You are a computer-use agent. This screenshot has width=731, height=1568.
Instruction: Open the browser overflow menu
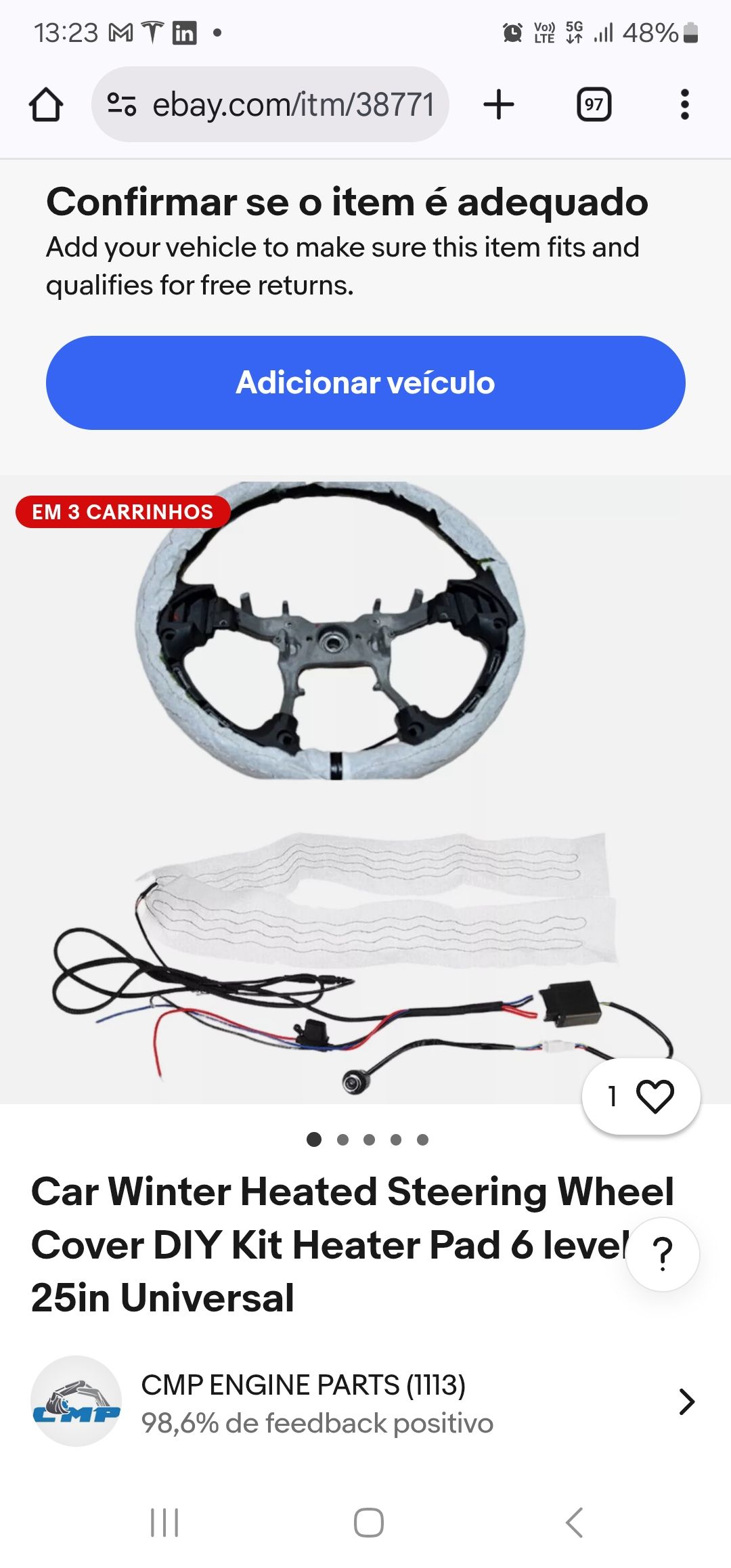pyautogui.click(x=685, y=105)
